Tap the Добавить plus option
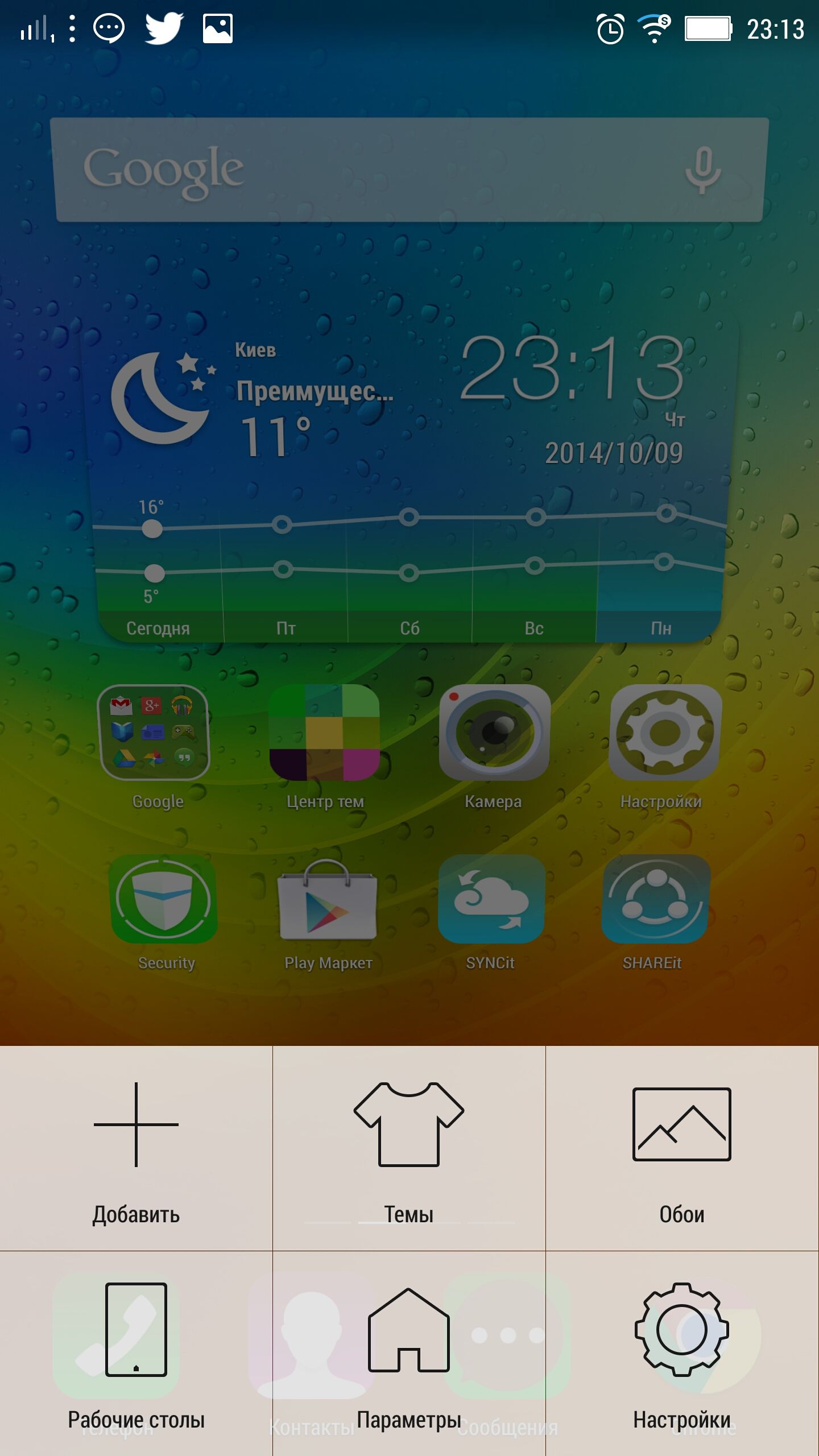 coord(136,1149)
